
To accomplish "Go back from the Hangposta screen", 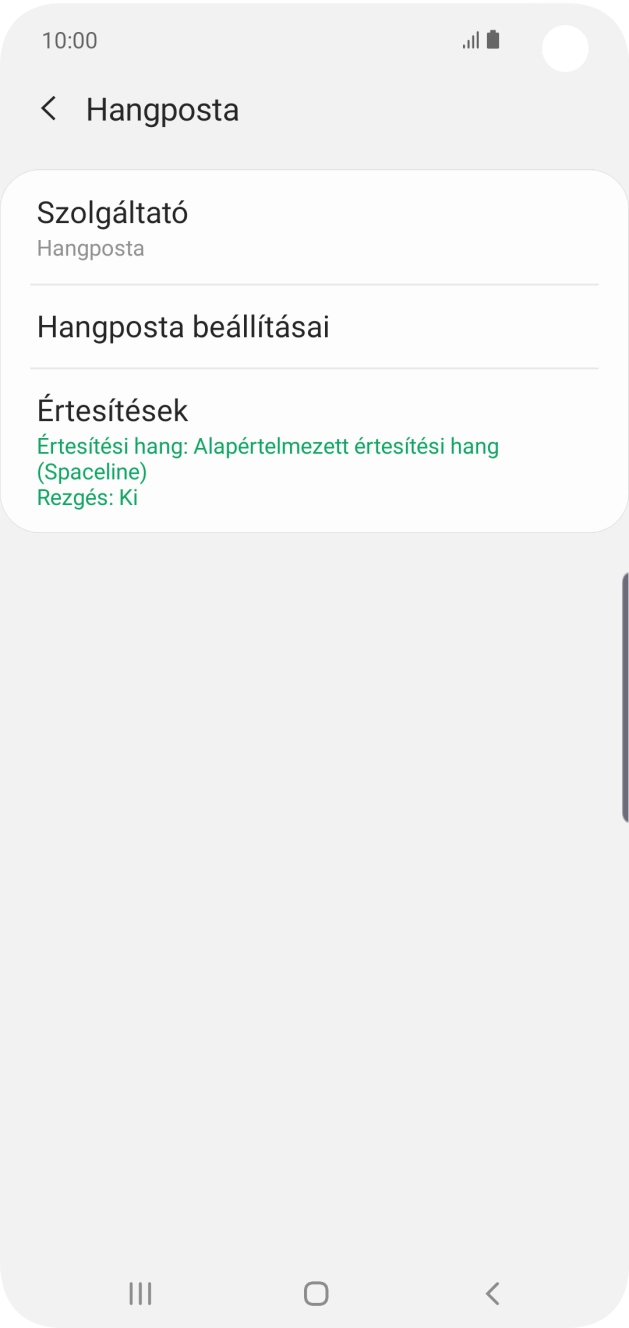I will click(48, 109).
